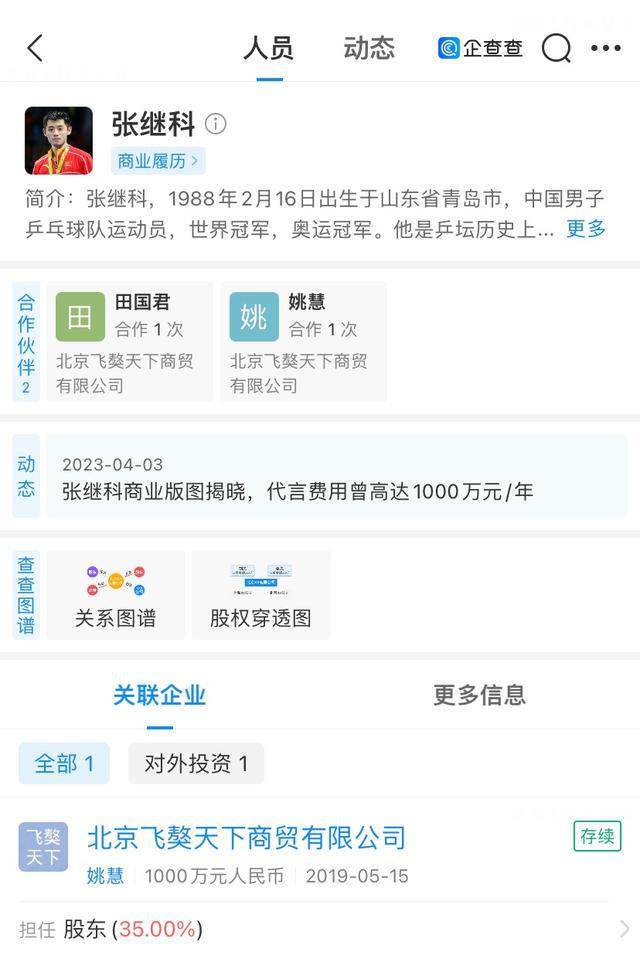Go back using the top-left arrow

(x=35, y=48)
